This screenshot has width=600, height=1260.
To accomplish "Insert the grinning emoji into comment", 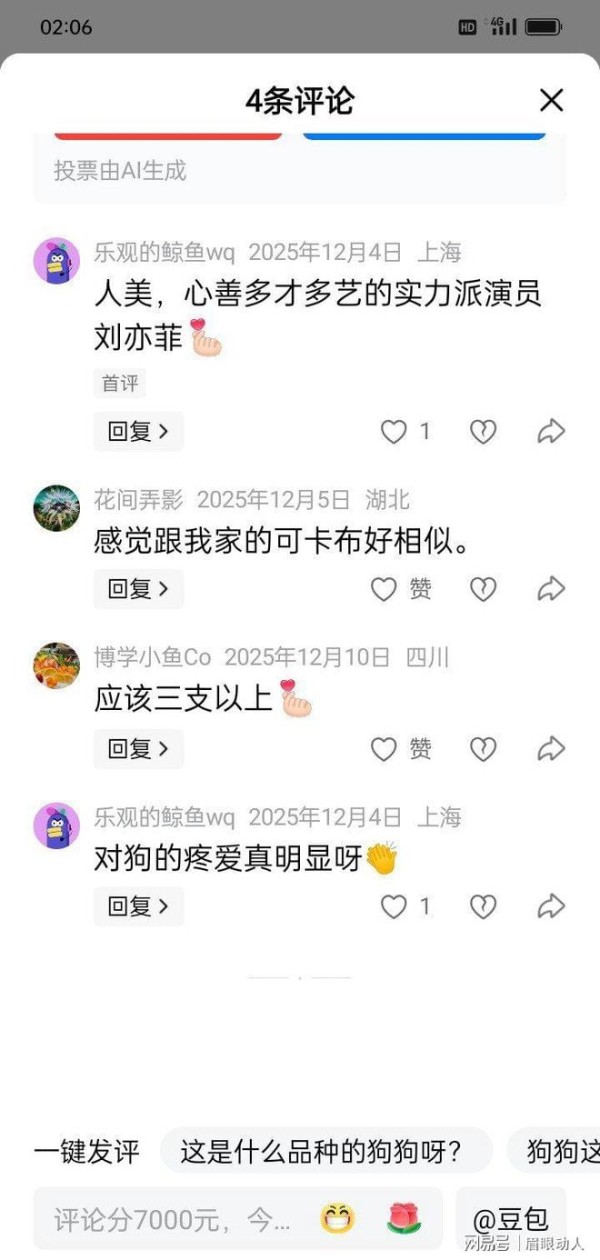I will point(338,1218).
